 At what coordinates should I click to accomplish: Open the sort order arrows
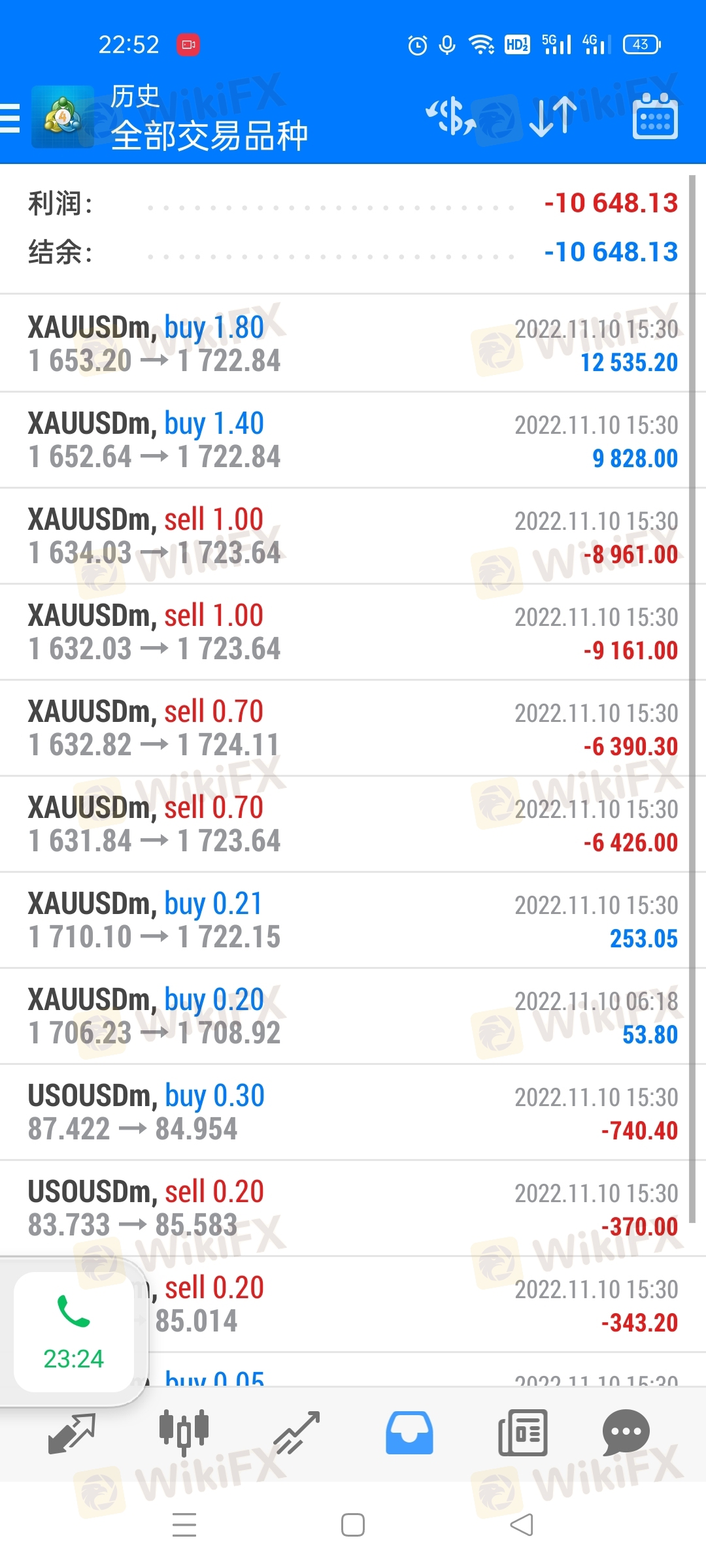[553, 117]
